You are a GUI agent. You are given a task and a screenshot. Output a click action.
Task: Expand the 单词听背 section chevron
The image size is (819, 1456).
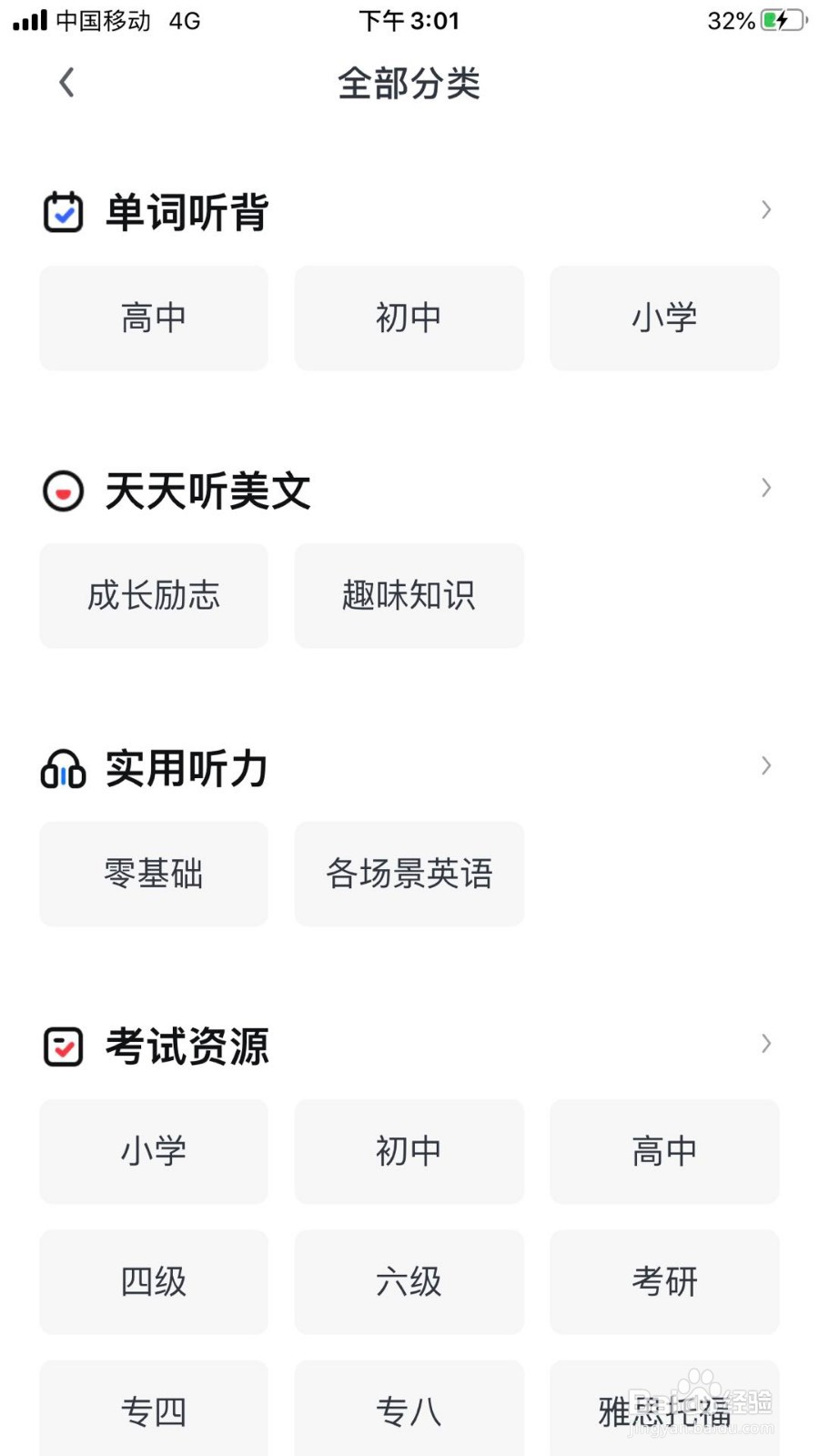coord(766,210)
